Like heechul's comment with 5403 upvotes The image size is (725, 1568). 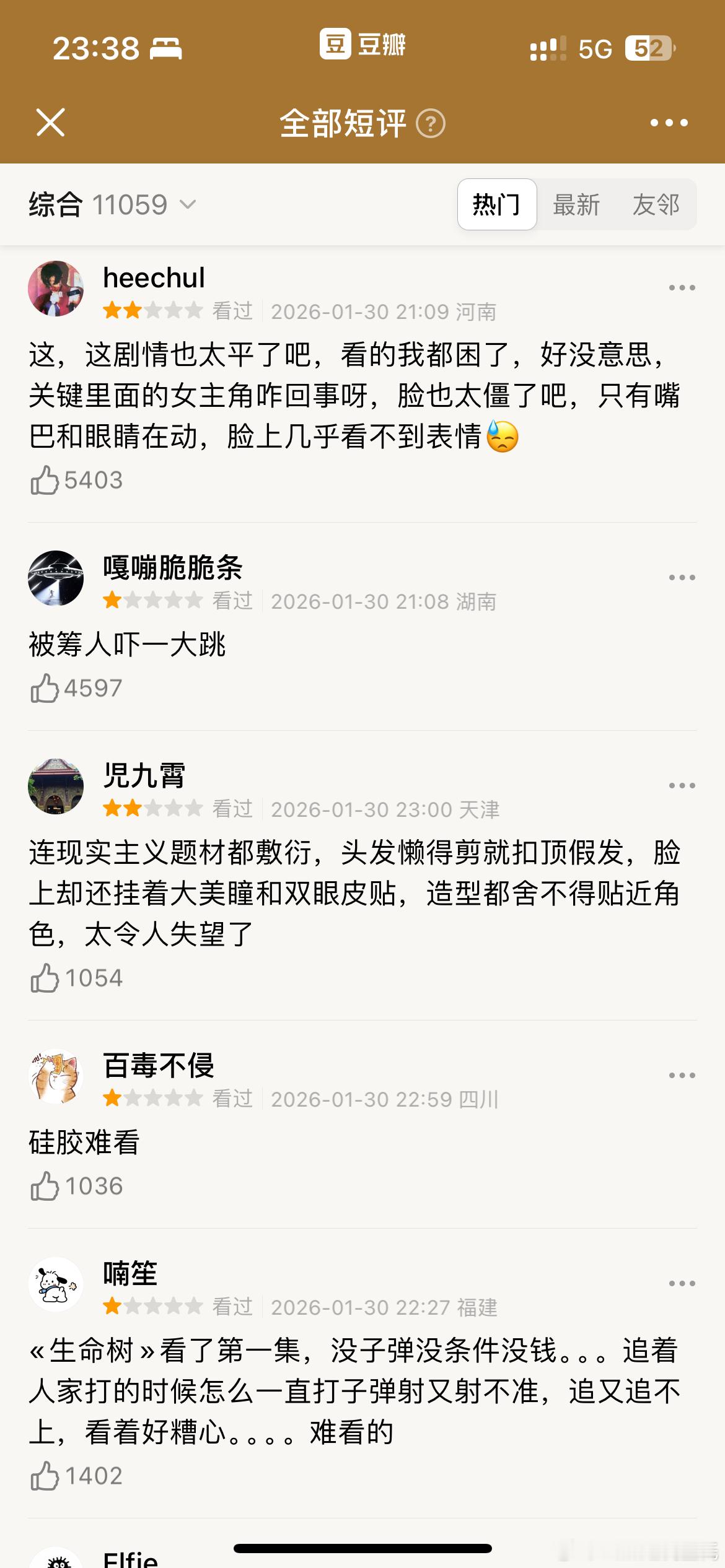pyautogui.click(x=74, y=479)
